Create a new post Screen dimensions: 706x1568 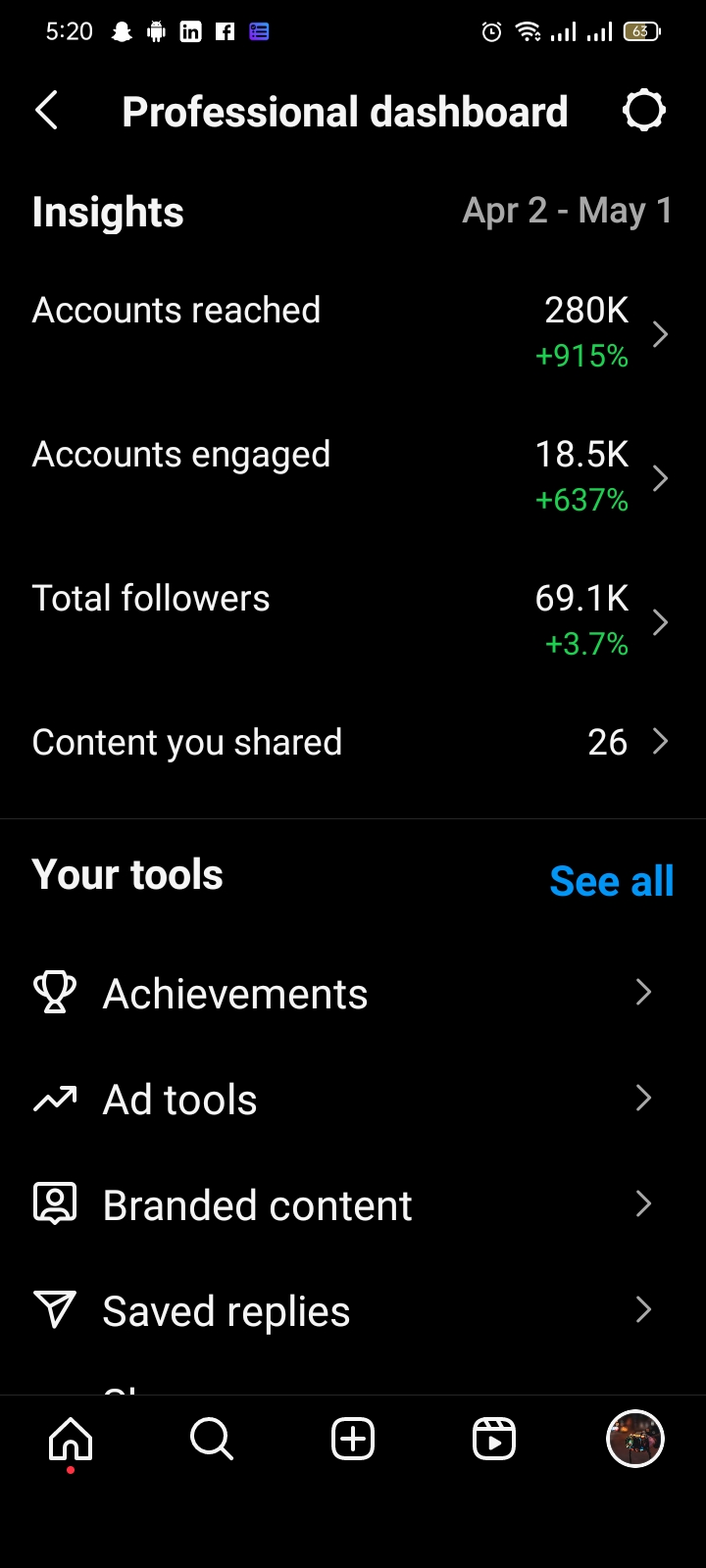(x=353, y=1440)
